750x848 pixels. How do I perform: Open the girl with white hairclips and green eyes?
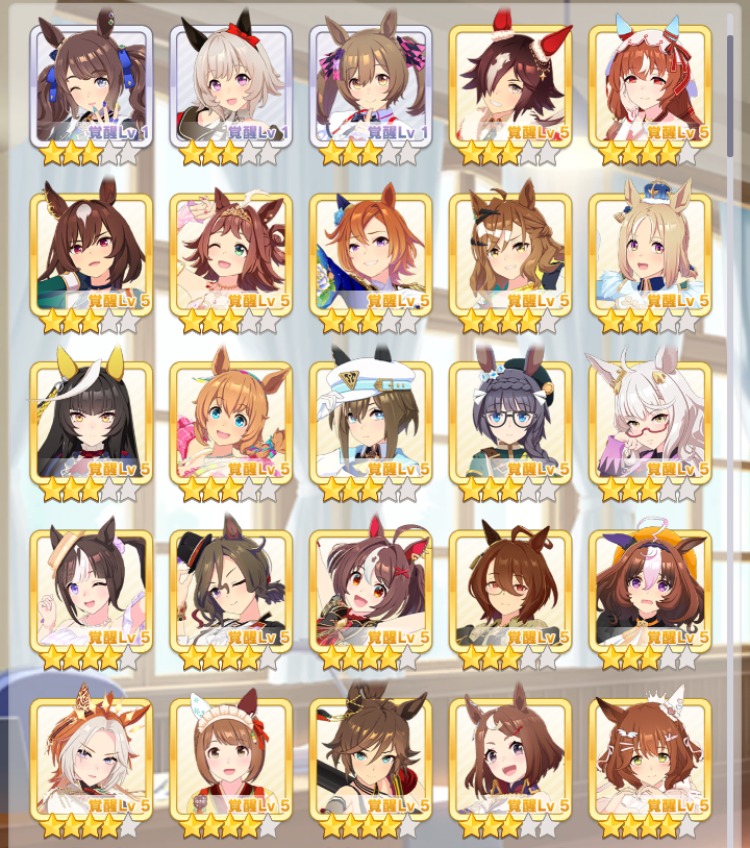click(x=651, y=762)
